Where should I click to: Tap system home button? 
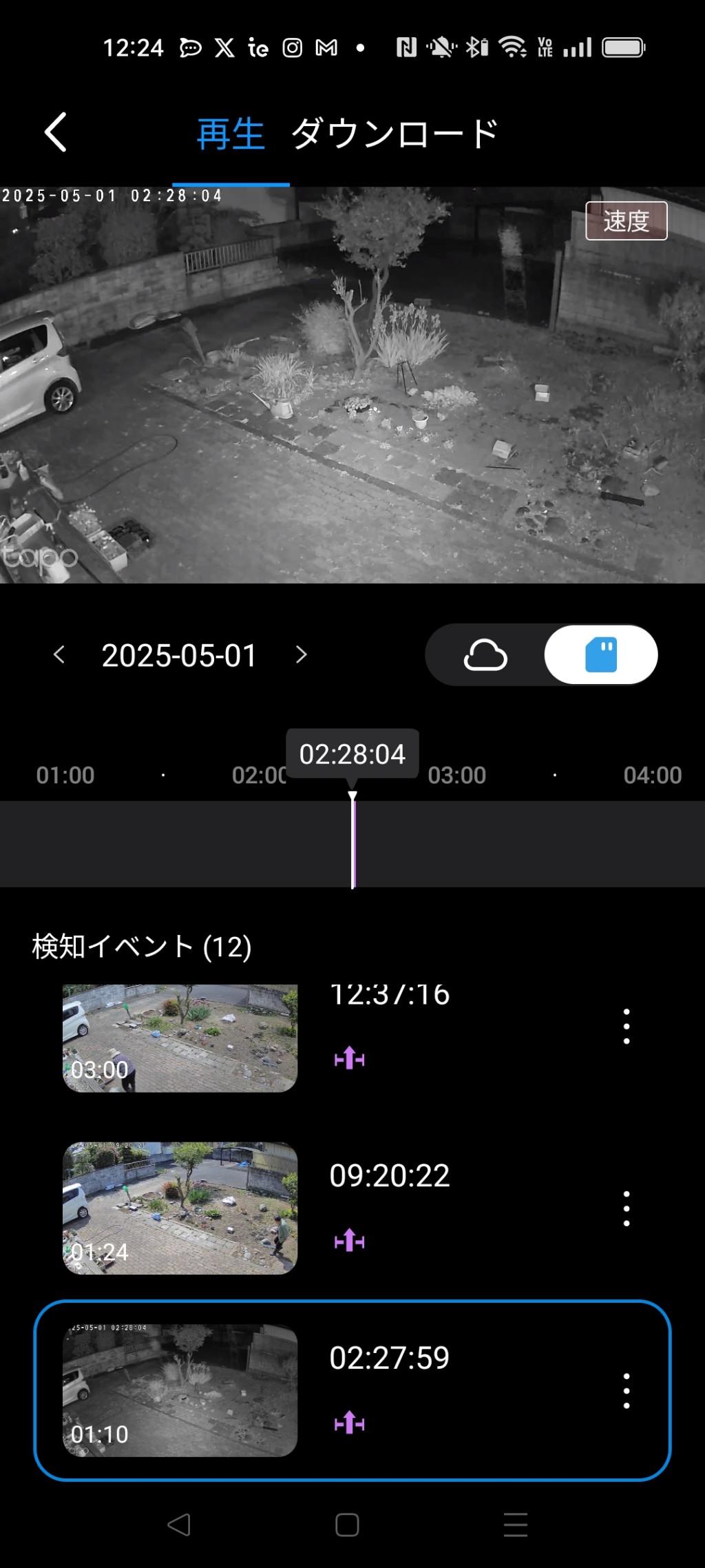(x=347, y=1525)
